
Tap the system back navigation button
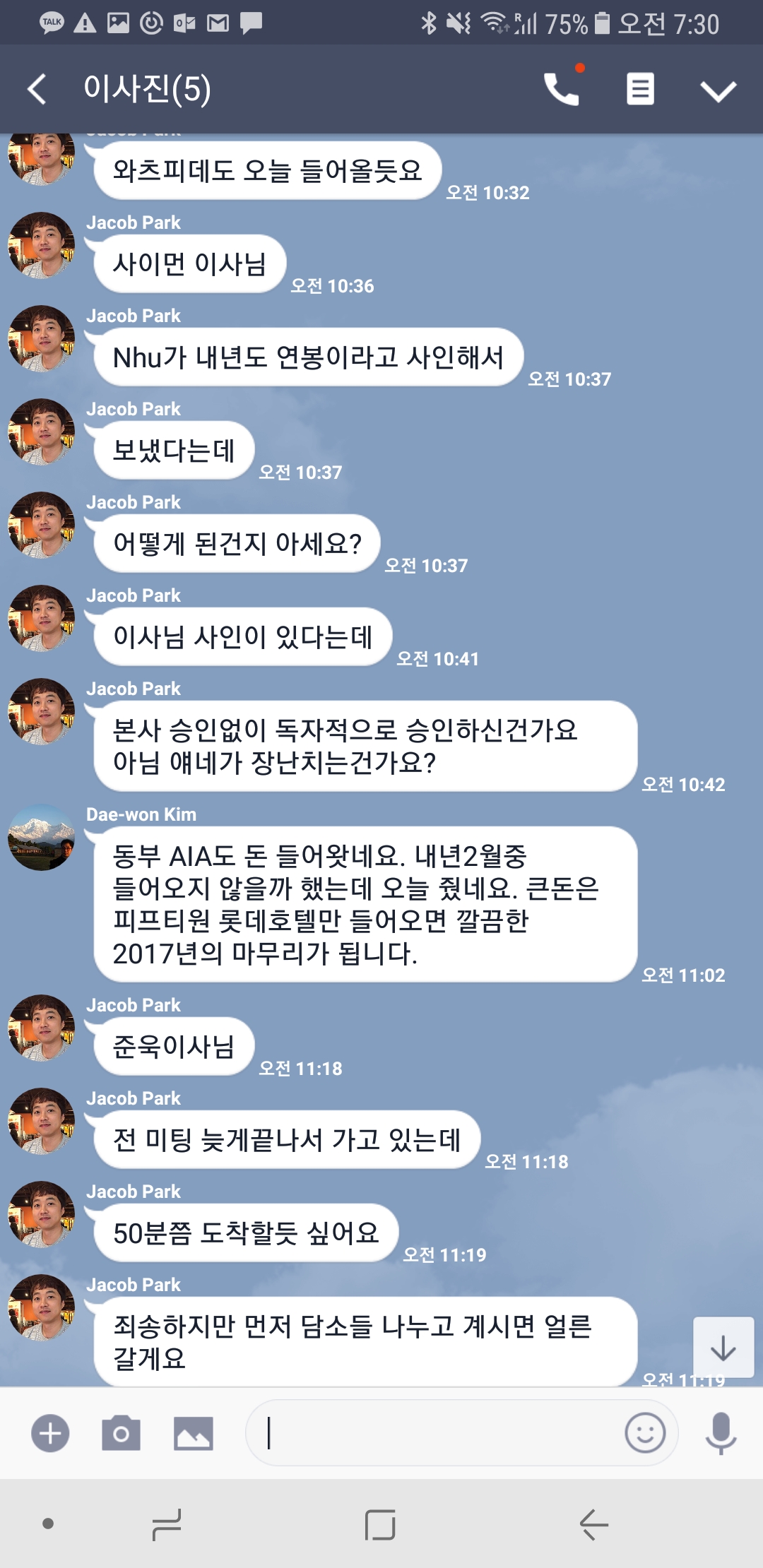point(594,1524)
